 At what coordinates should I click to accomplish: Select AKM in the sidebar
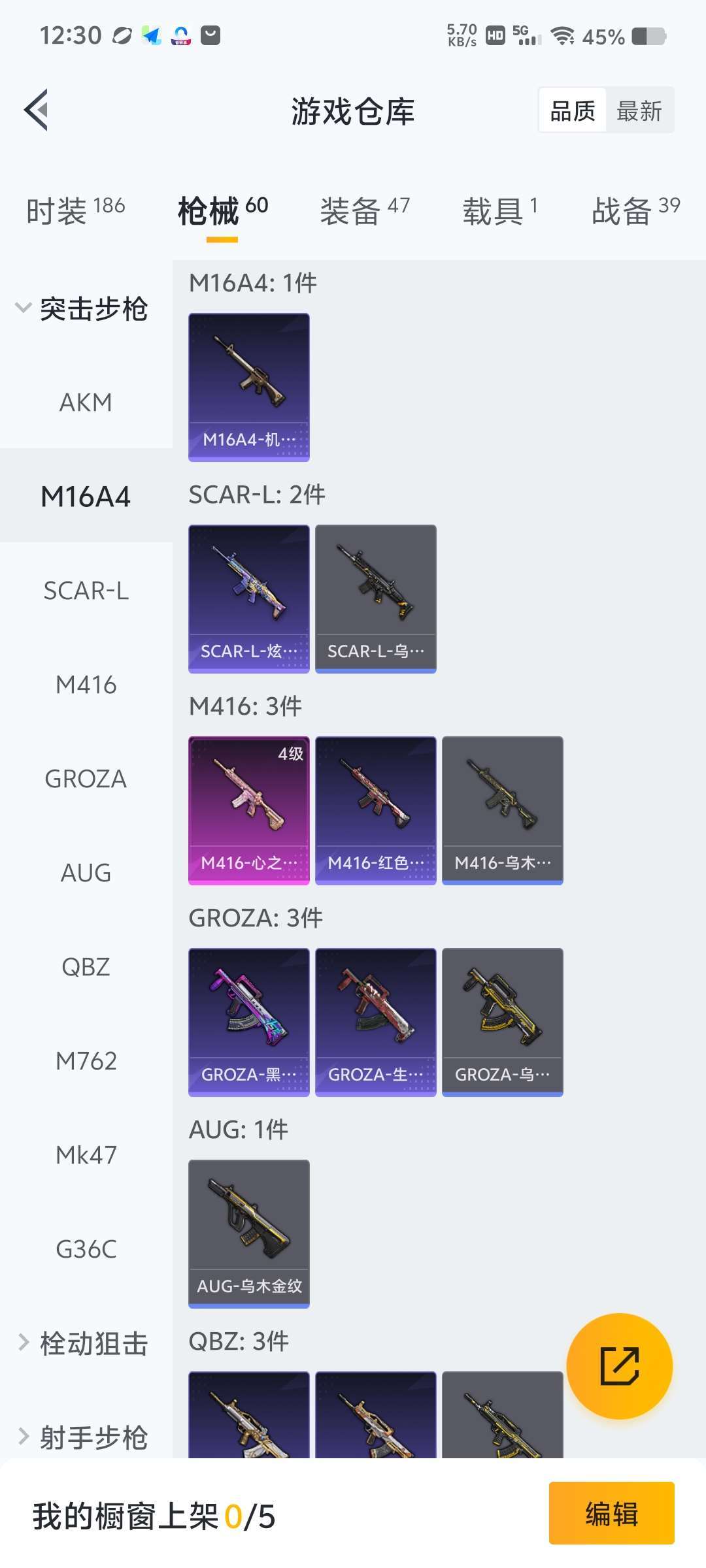[86, 402]
